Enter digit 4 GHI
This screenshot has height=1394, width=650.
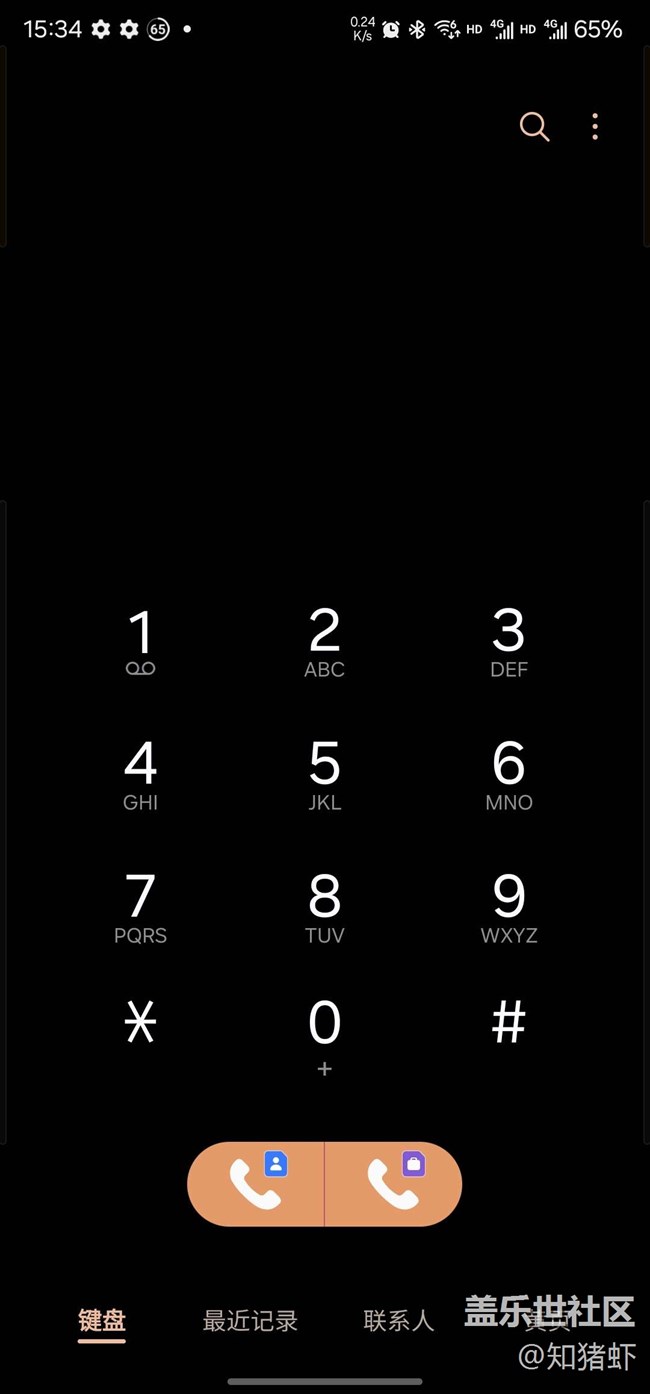(x=141, y=775)
